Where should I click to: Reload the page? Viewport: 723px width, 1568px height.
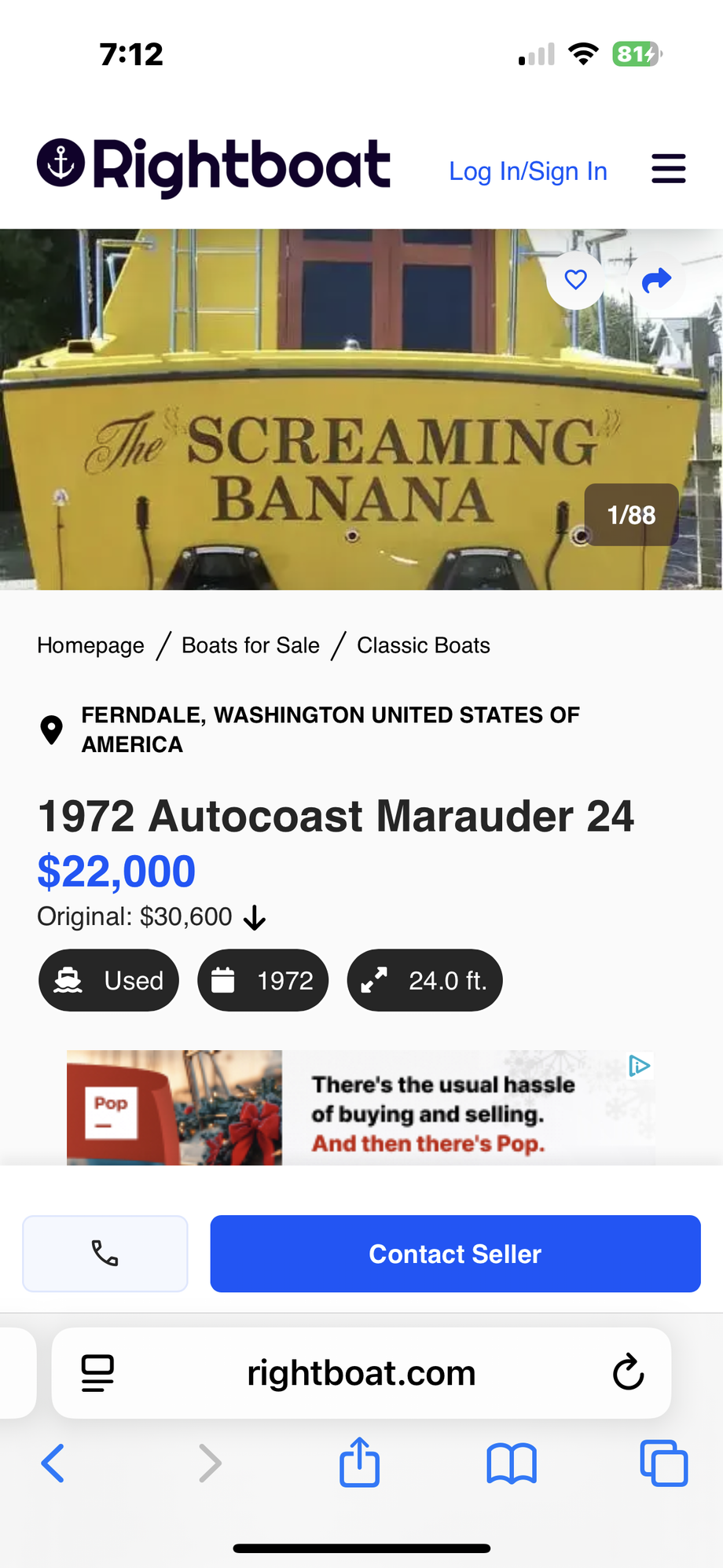(628, 1373)
